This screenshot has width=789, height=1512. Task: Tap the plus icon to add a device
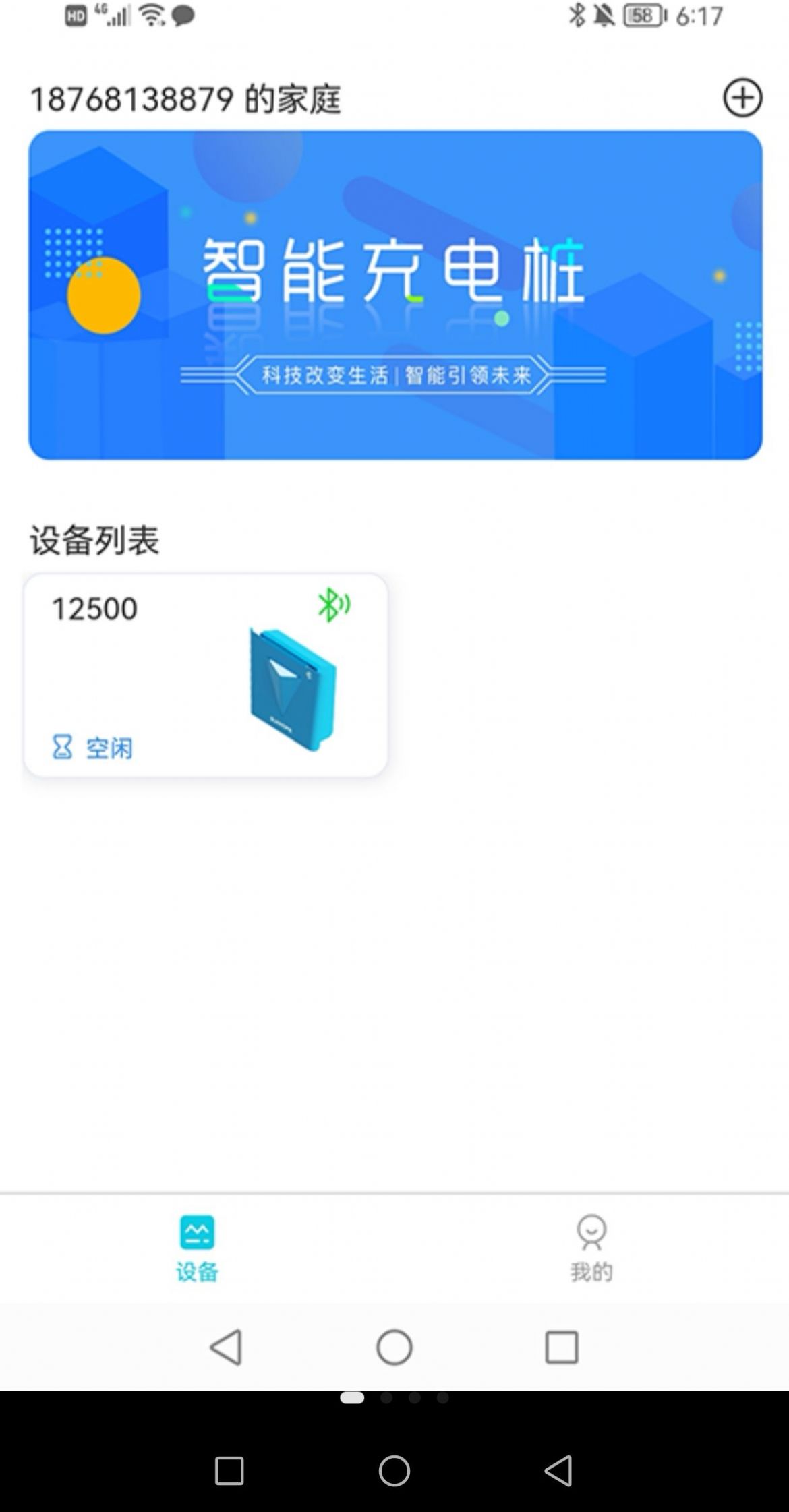(x=742, y=97)
